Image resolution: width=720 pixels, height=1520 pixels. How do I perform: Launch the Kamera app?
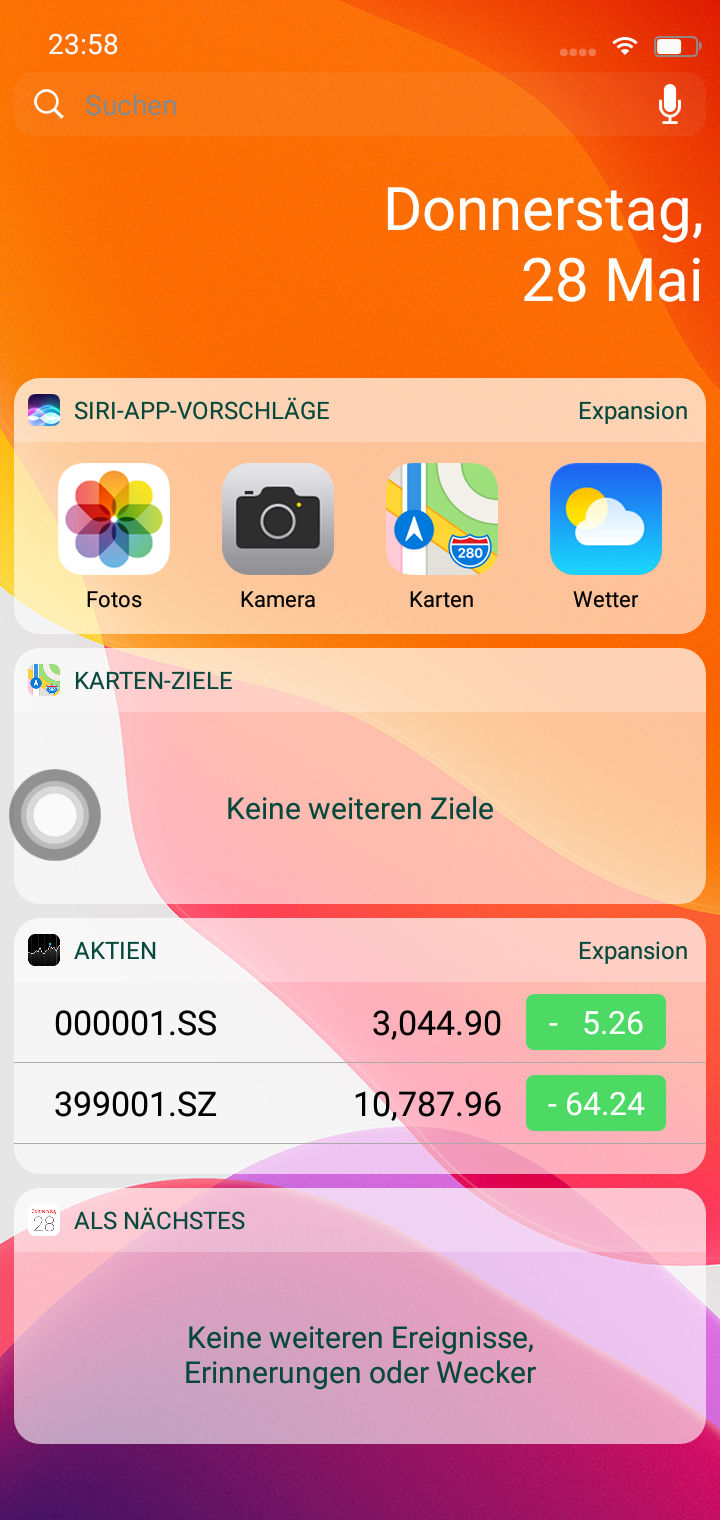tap(278, 520)
